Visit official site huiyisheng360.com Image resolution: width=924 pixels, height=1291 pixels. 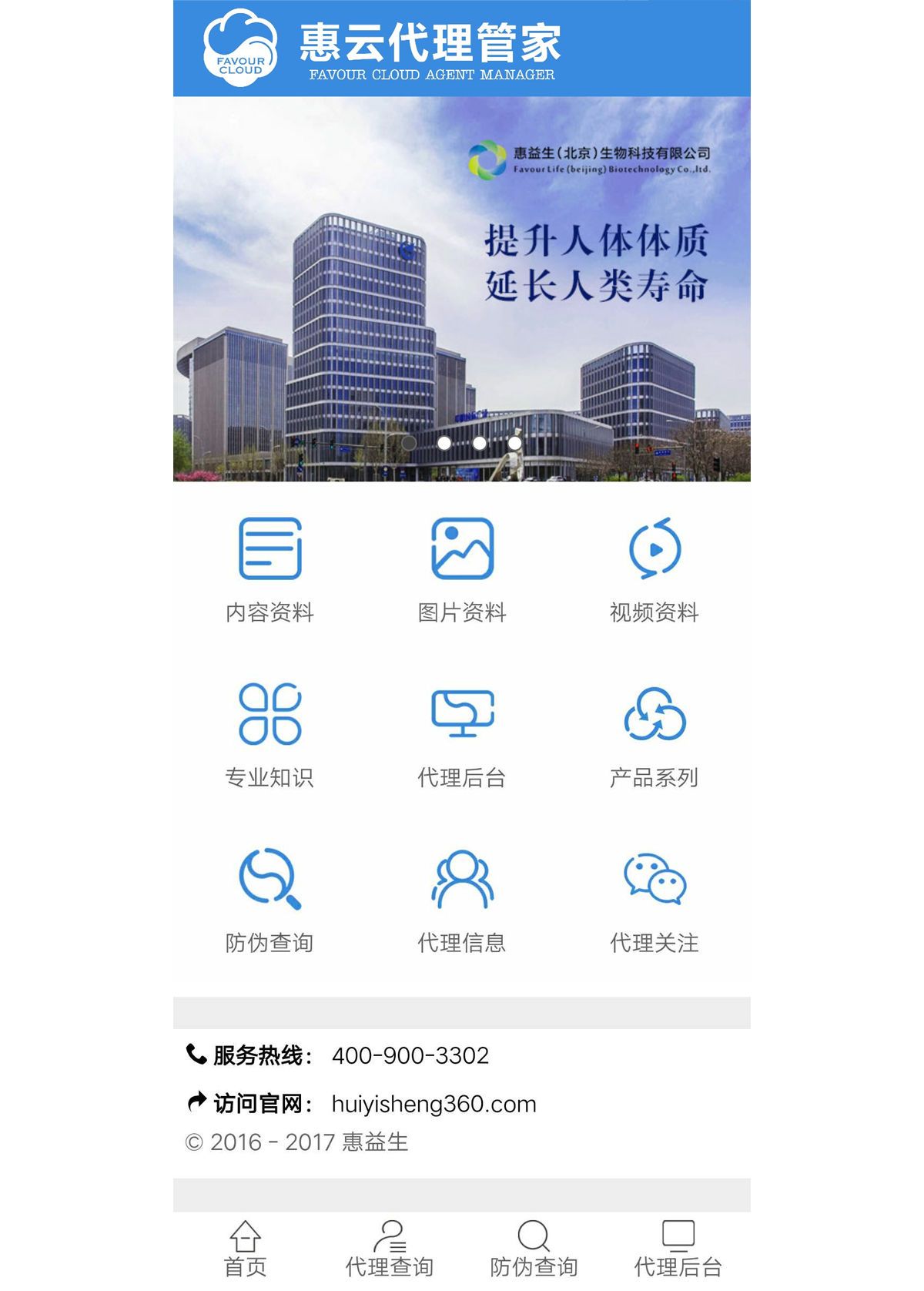pos(434,1104)
